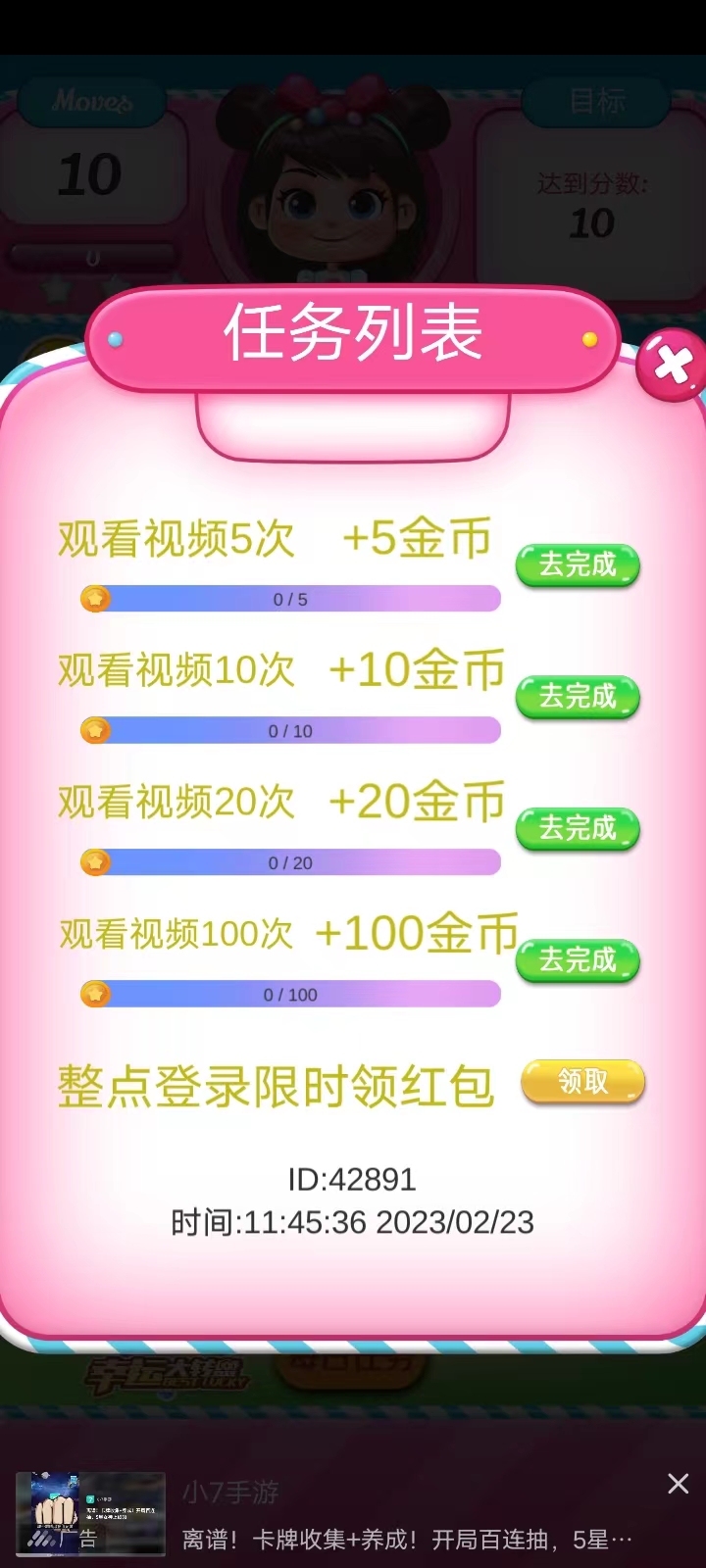The width and height of the screenshot is (706, 1568).
Task: Click the star icon on the 0/100 progress bar
Action: coord(94,994)
